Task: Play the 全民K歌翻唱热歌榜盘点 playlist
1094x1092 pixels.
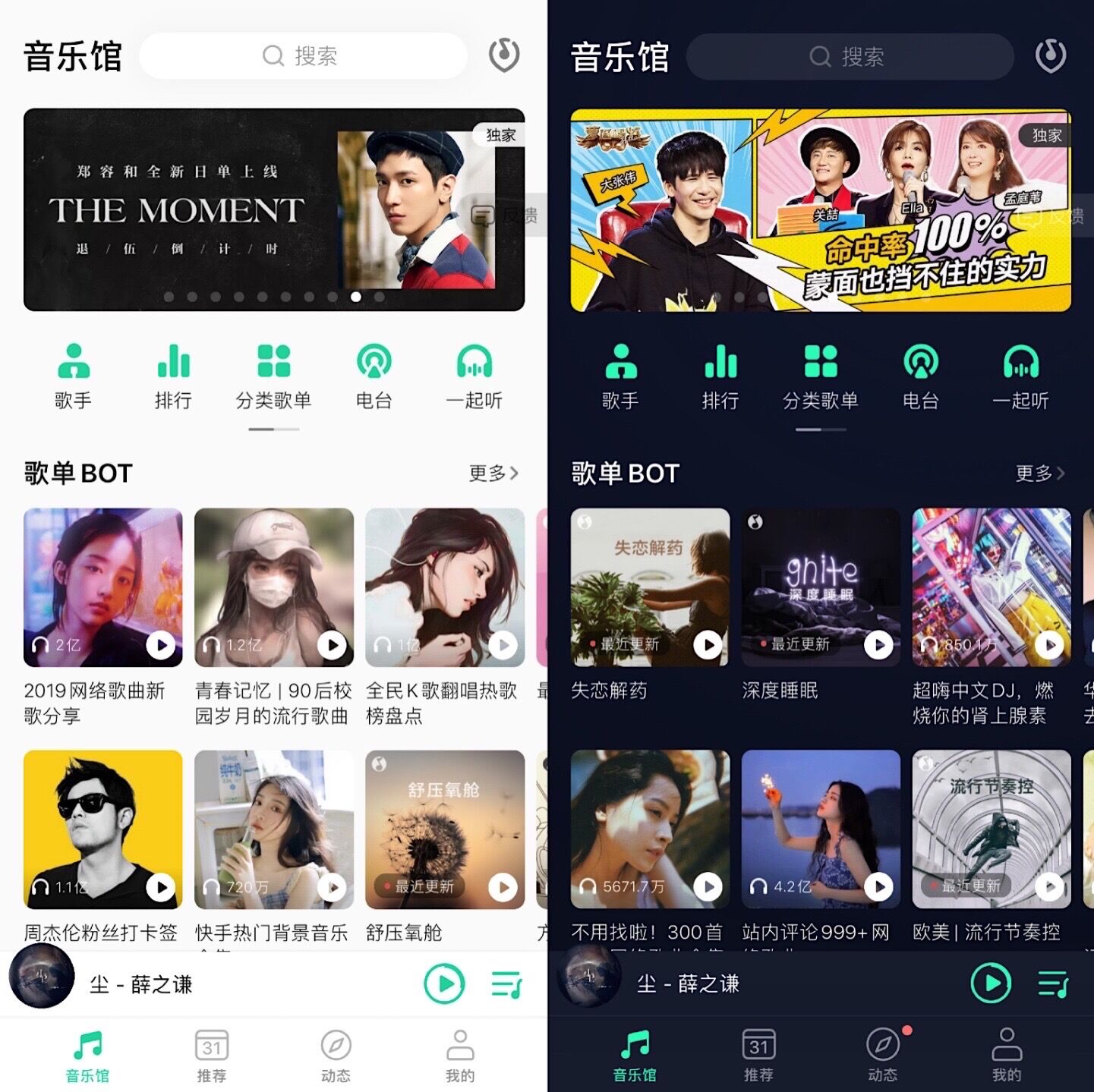Action: [503, 645]
